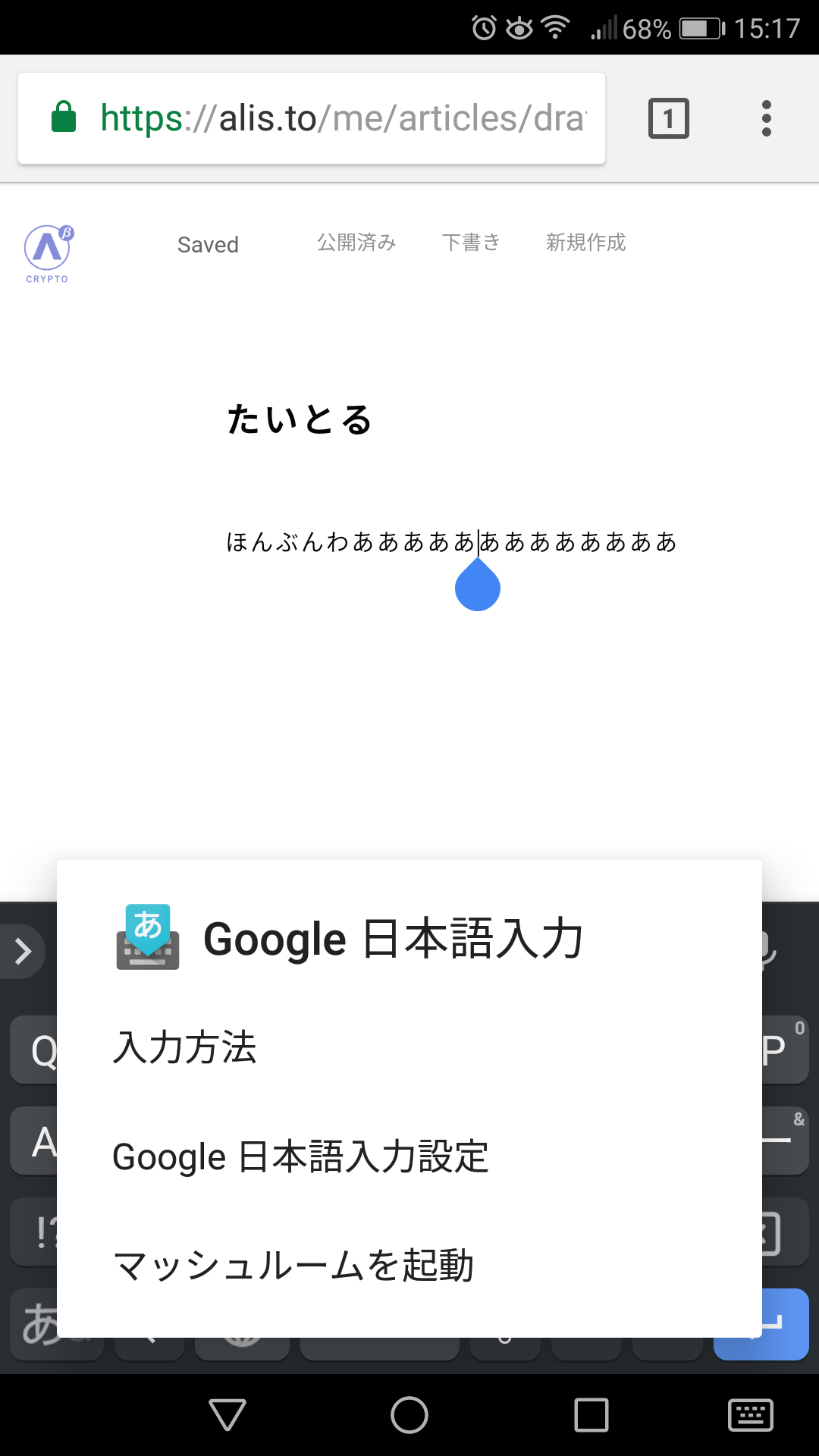Select 入力方法 in the dialog
819x1456 pixels.
(184, 1048)
